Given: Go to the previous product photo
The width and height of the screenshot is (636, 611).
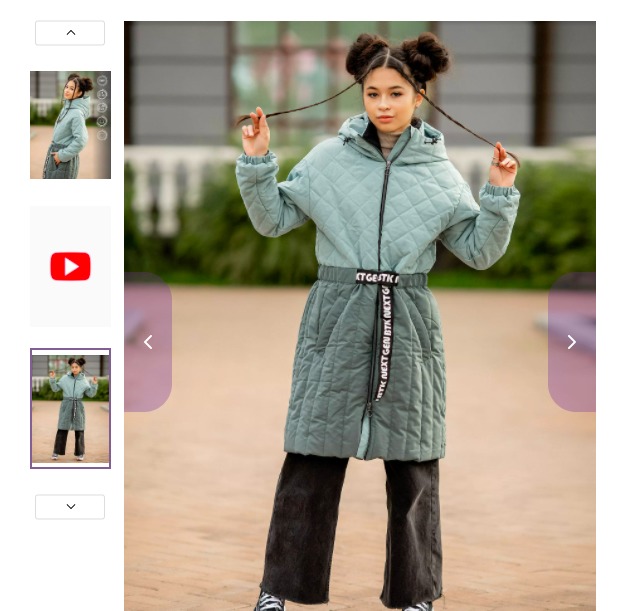Looking at the screenshot, I should [148, 342].
